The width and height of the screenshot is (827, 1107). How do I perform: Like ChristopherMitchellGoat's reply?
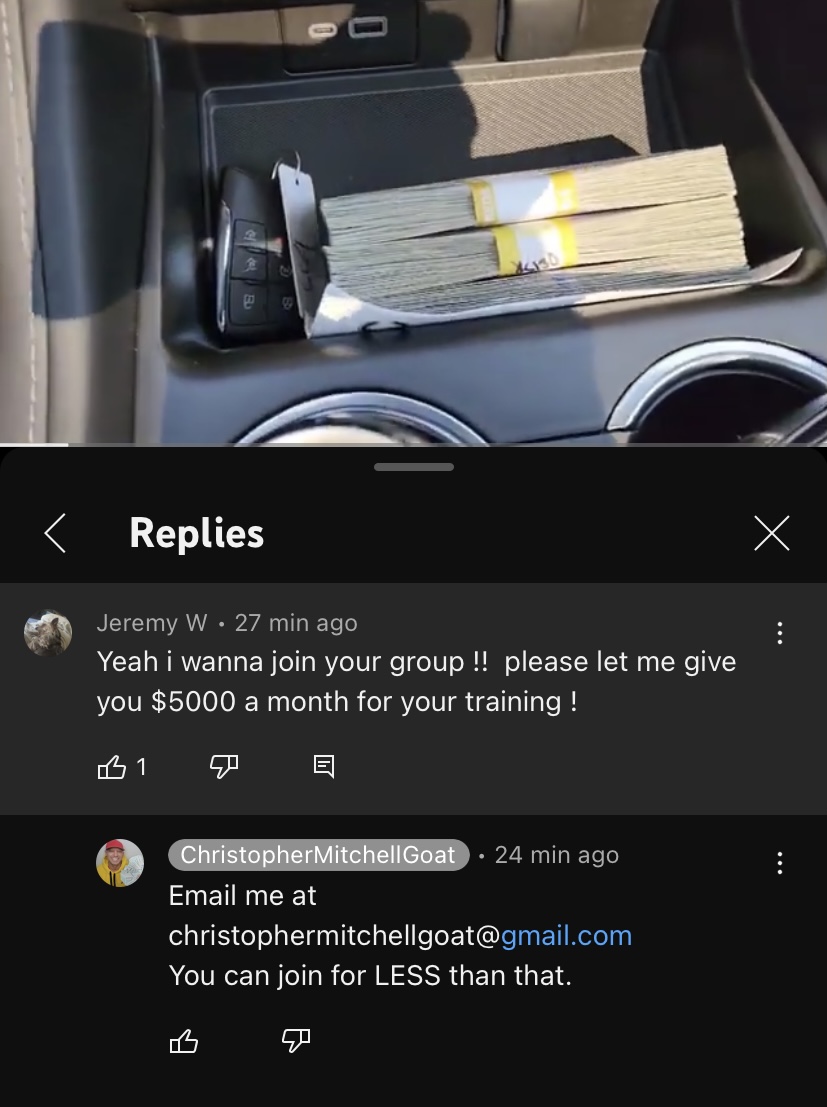(x=184, y=1041)
